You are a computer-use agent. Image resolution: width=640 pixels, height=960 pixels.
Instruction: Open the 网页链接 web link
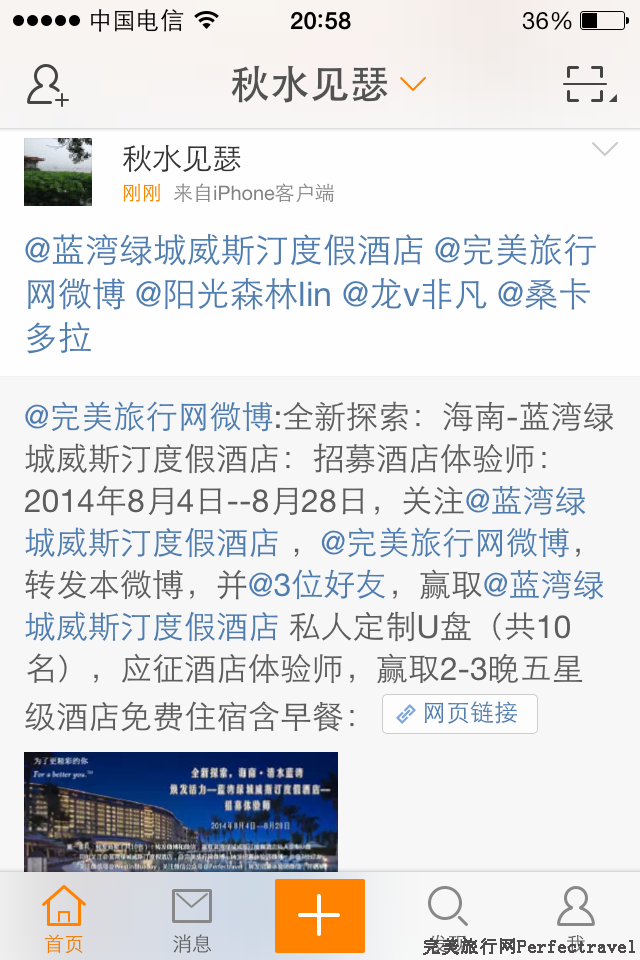pos(460,714)
